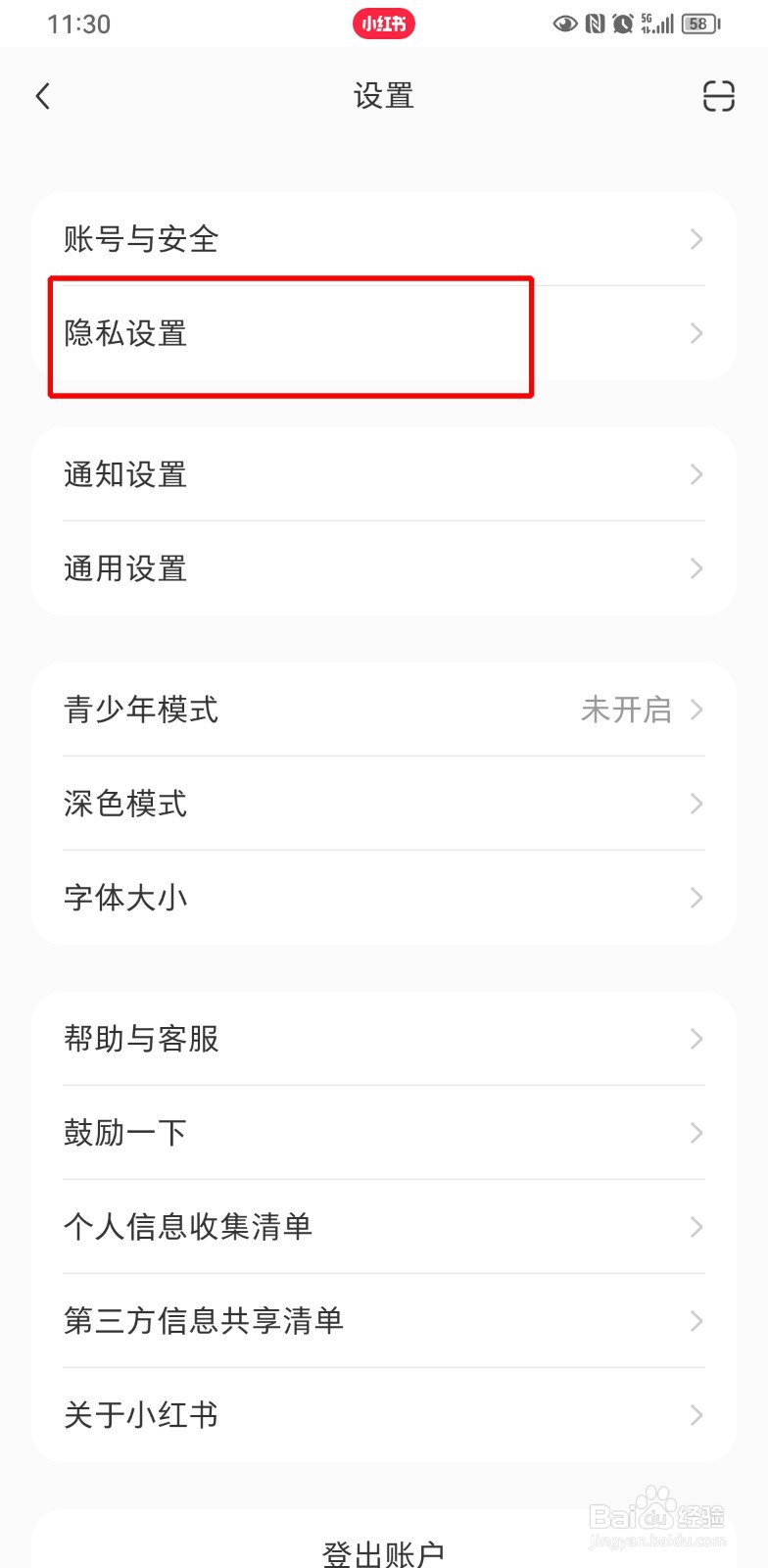This screenshot has height=1568, width=768.
Task: Open 通知设置 to manage notifications
Action: tap(382, 474)
